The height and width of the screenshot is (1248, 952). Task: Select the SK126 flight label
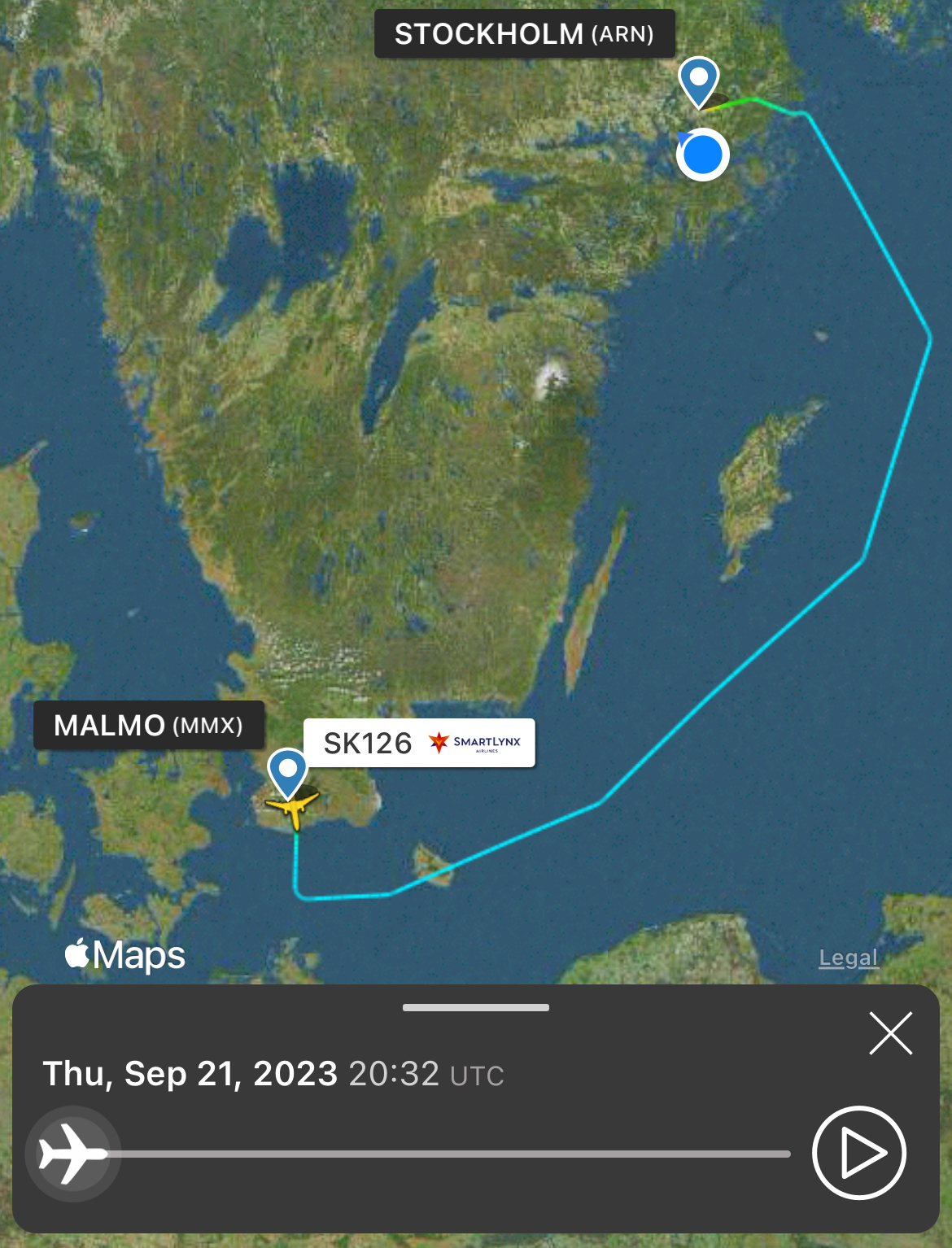(419, 743)
